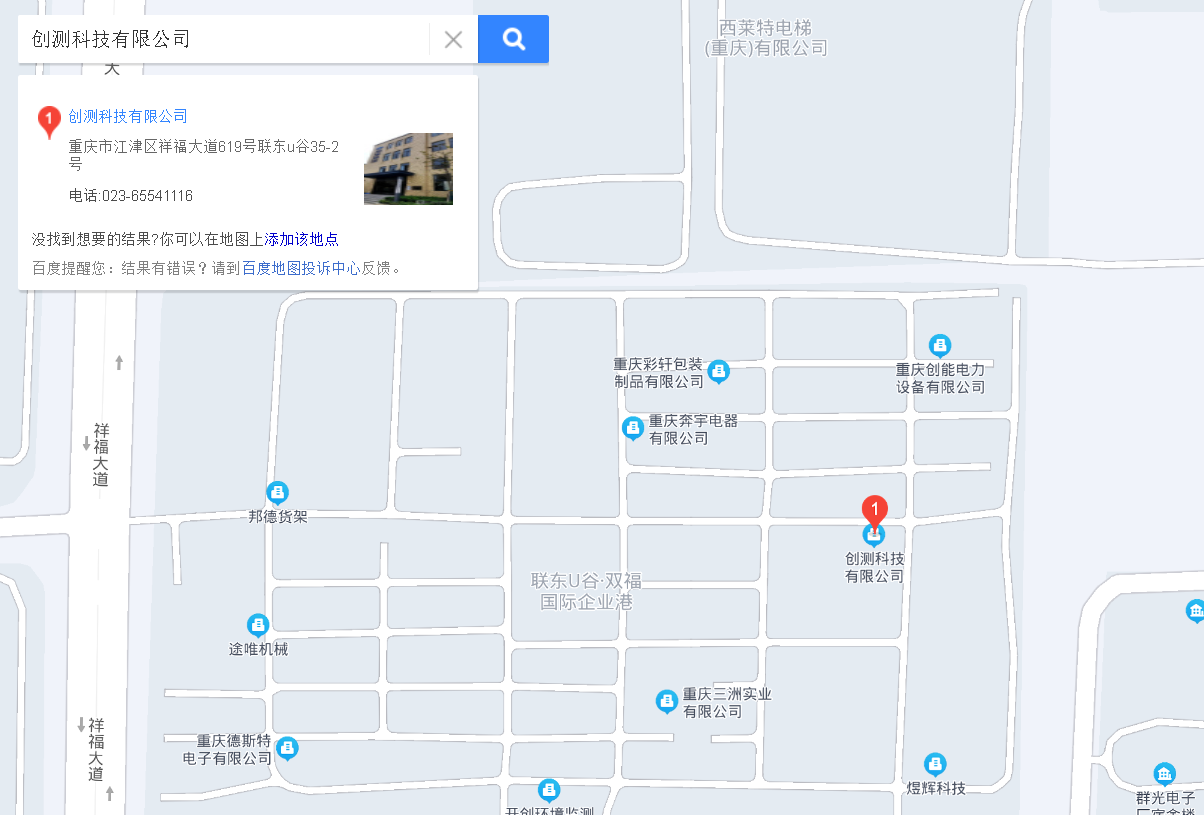1204x815 pixels.
Task: Select 重庆创能电力设备有限公司 map marker
Action: point(939,346)
